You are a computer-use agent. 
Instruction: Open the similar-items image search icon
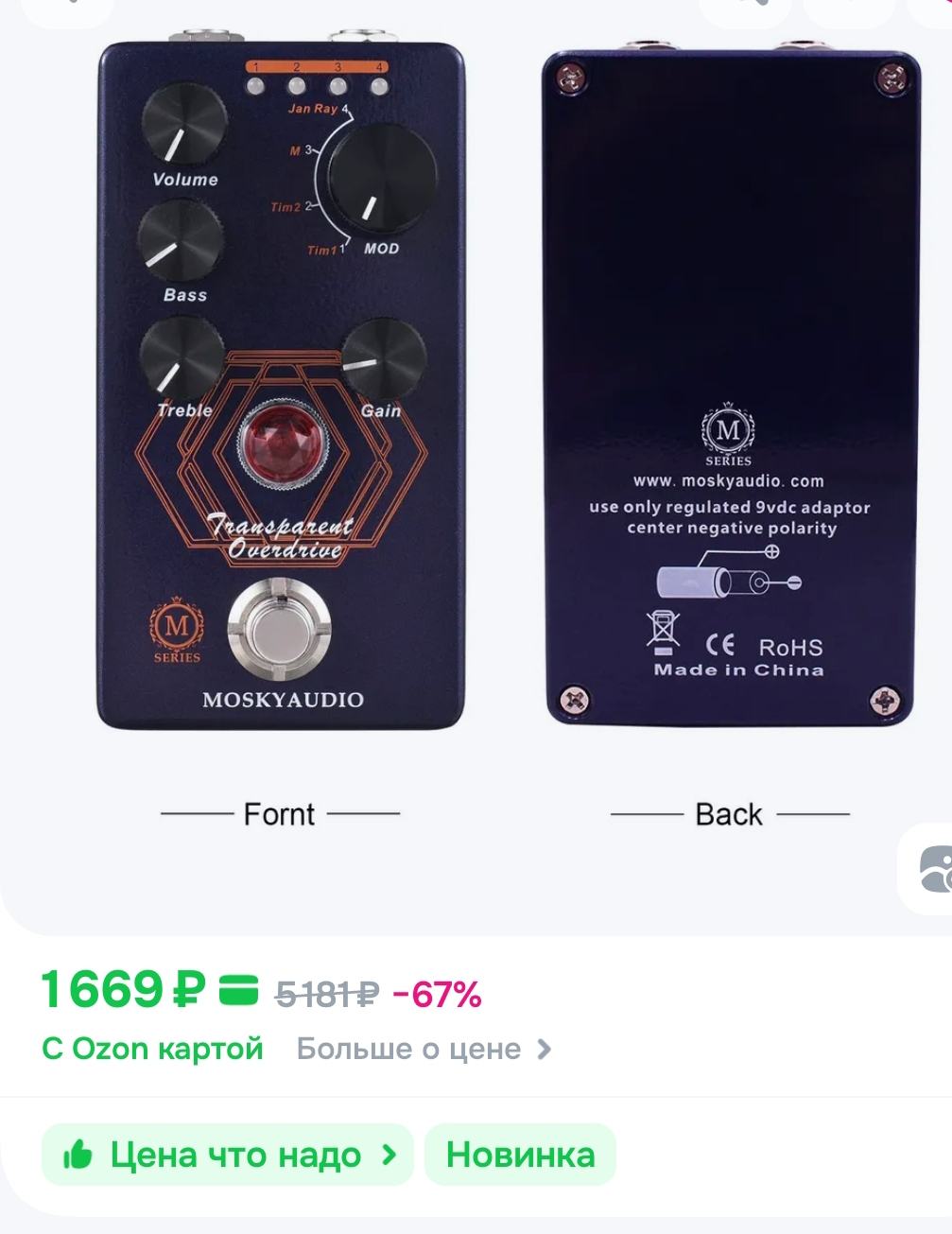click(x=935, y=870)
